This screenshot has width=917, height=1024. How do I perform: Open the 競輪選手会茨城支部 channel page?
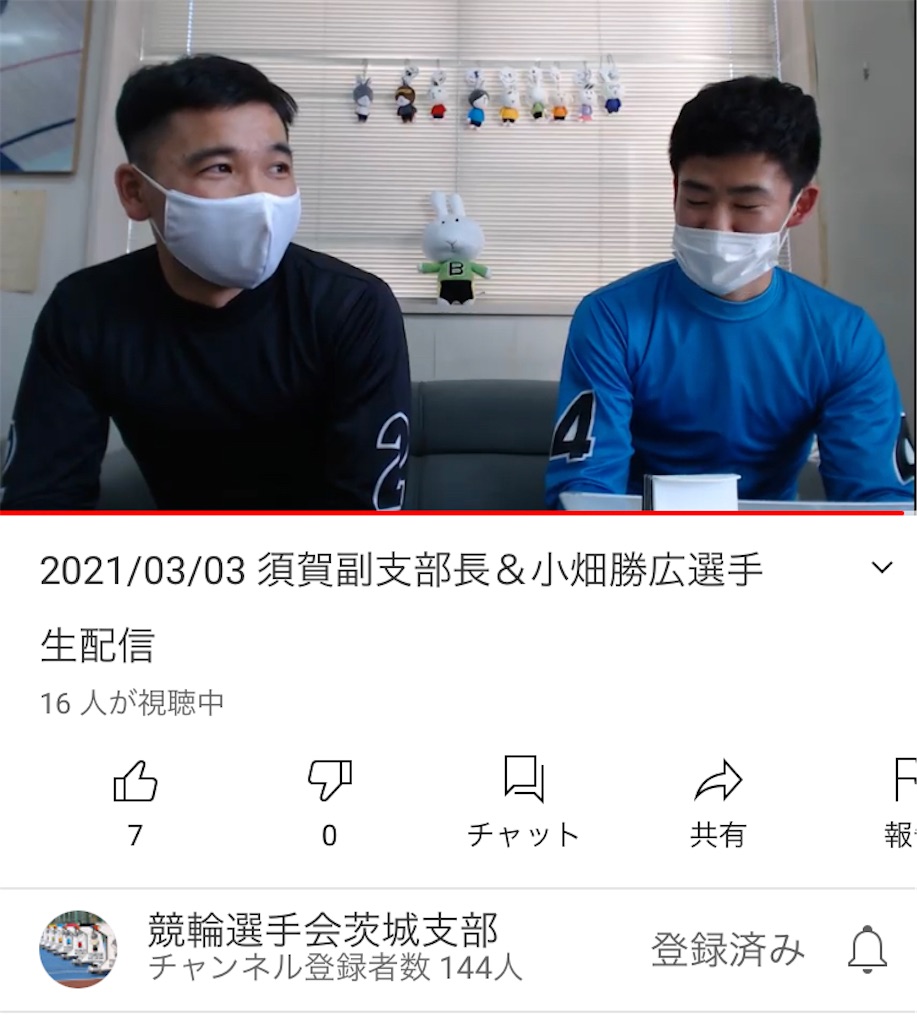pyautogui.click(x=323, y=928)
